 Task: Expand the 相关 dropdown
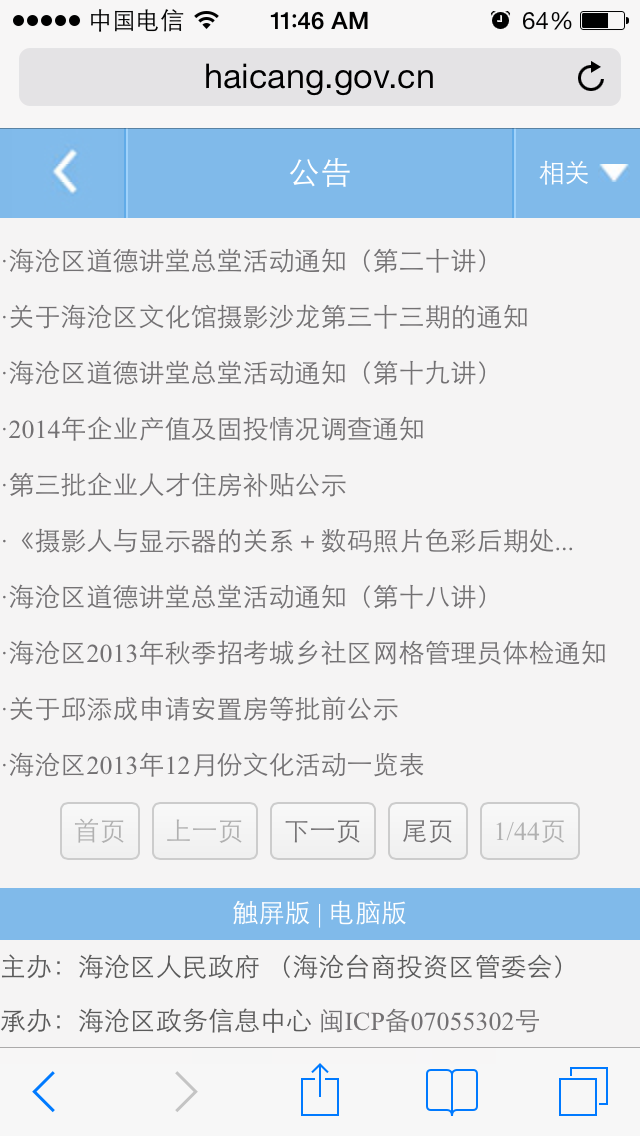581,173
